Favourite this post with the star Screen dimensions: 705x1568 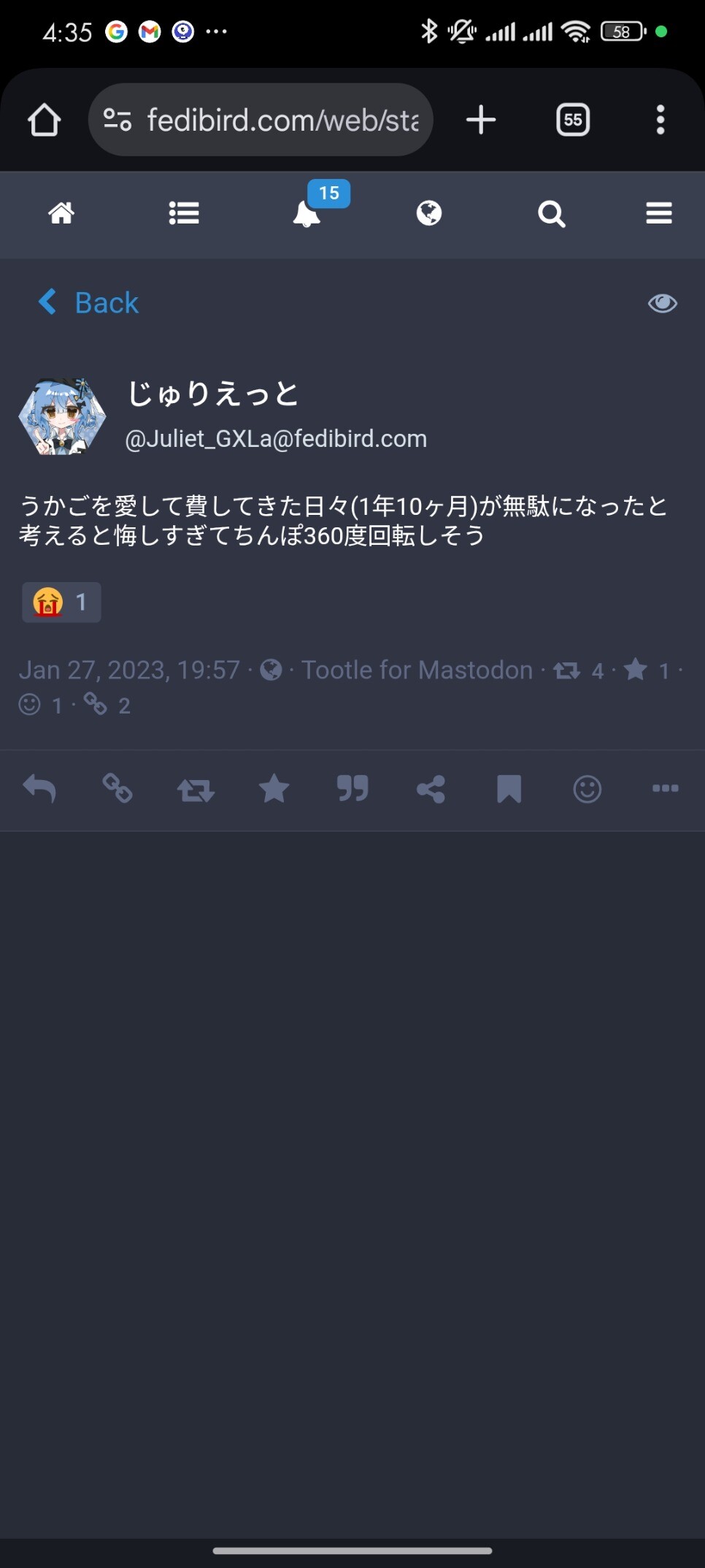(274, 789)
